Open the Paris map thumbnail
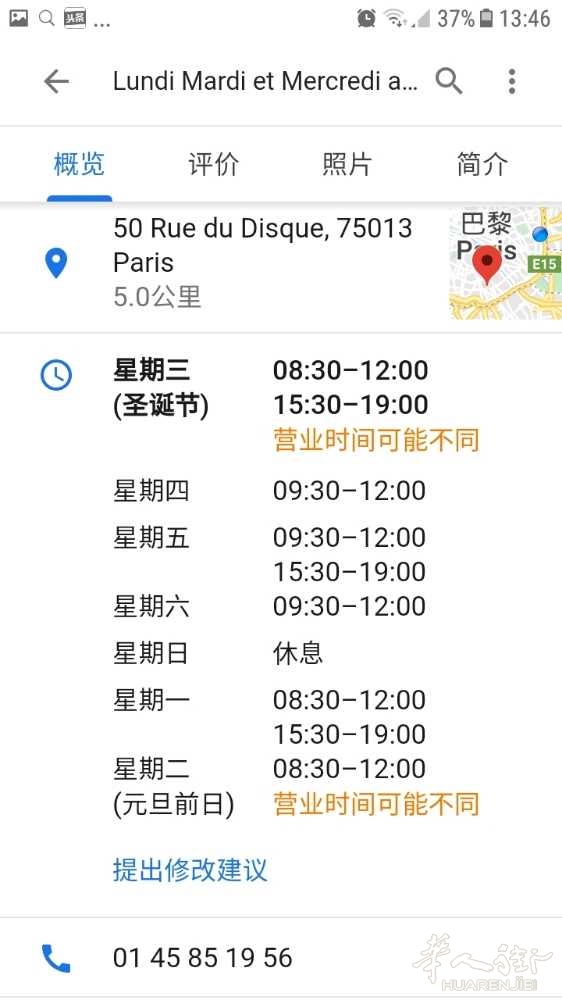 pos(505,262)
